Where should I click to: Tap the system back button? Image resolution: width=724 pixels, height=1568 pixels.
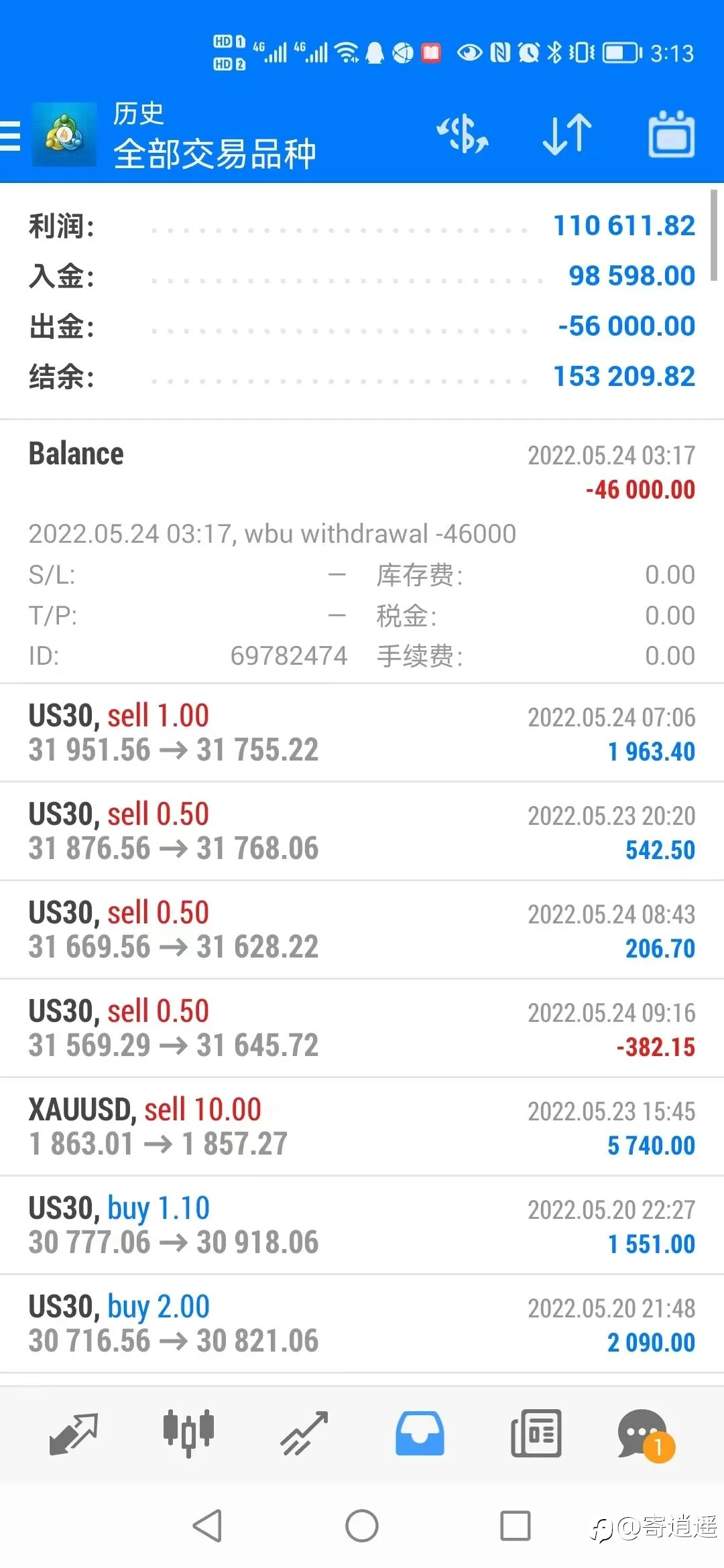pyautogui.click(x=207, y=1526)
